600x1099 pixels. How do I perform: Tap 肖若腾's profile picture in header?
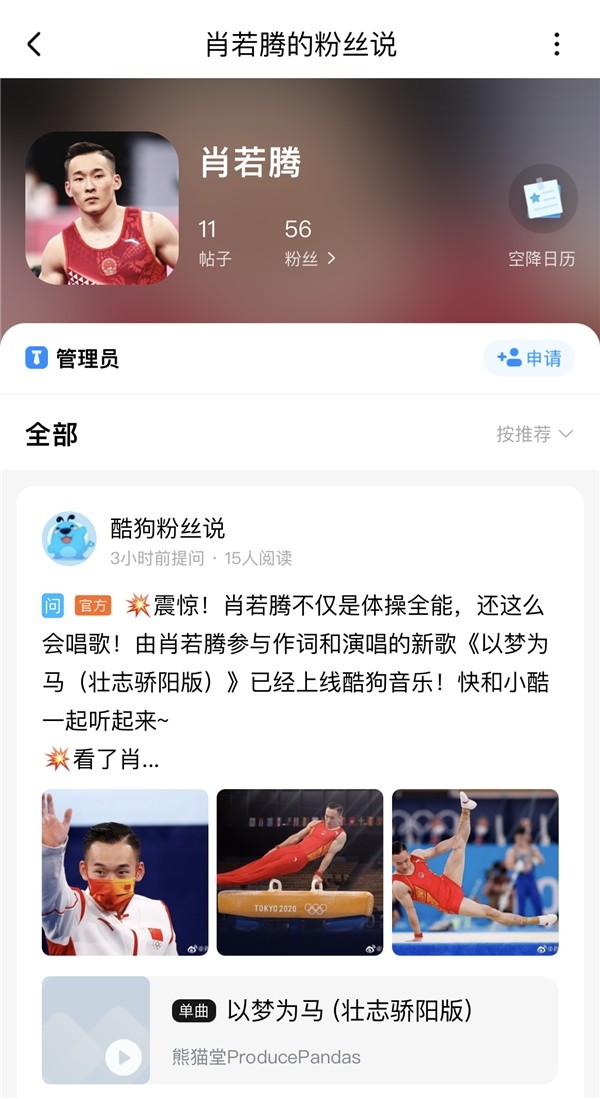pyautogui.click(x=102, y=208)
